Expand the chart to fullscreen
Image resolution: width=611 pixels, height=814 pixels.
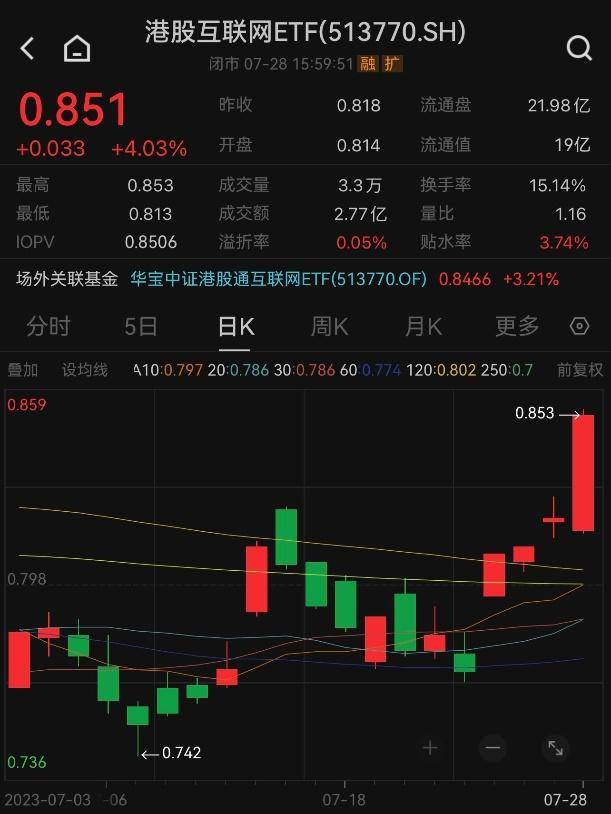click(555, 747)
